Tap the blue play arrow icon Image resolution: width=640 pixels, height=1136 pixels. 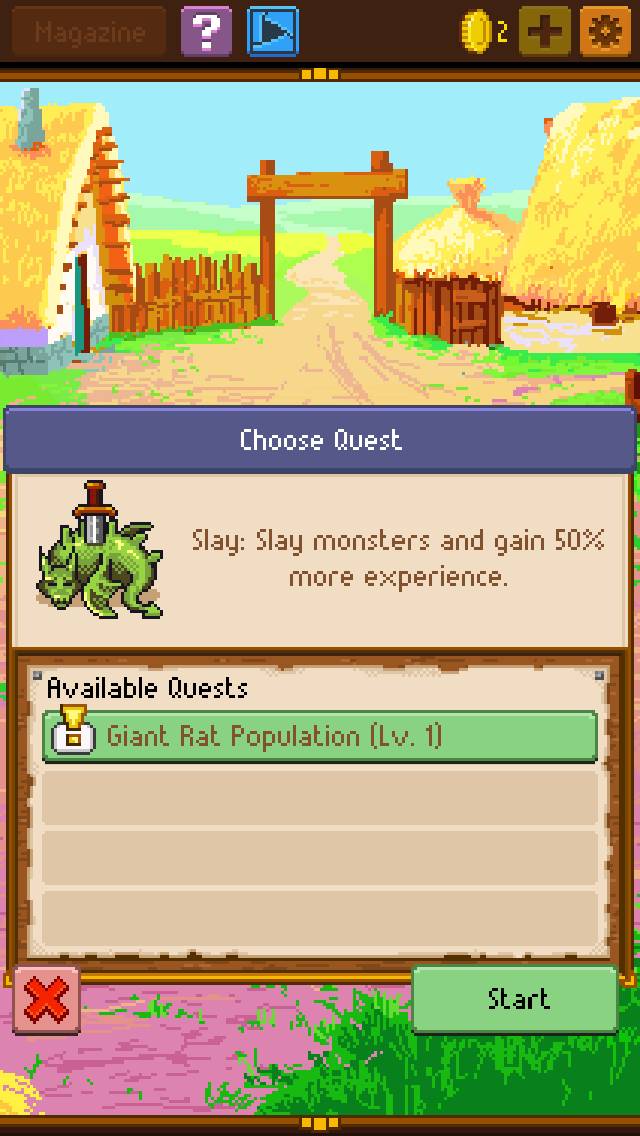pos(272,32)
